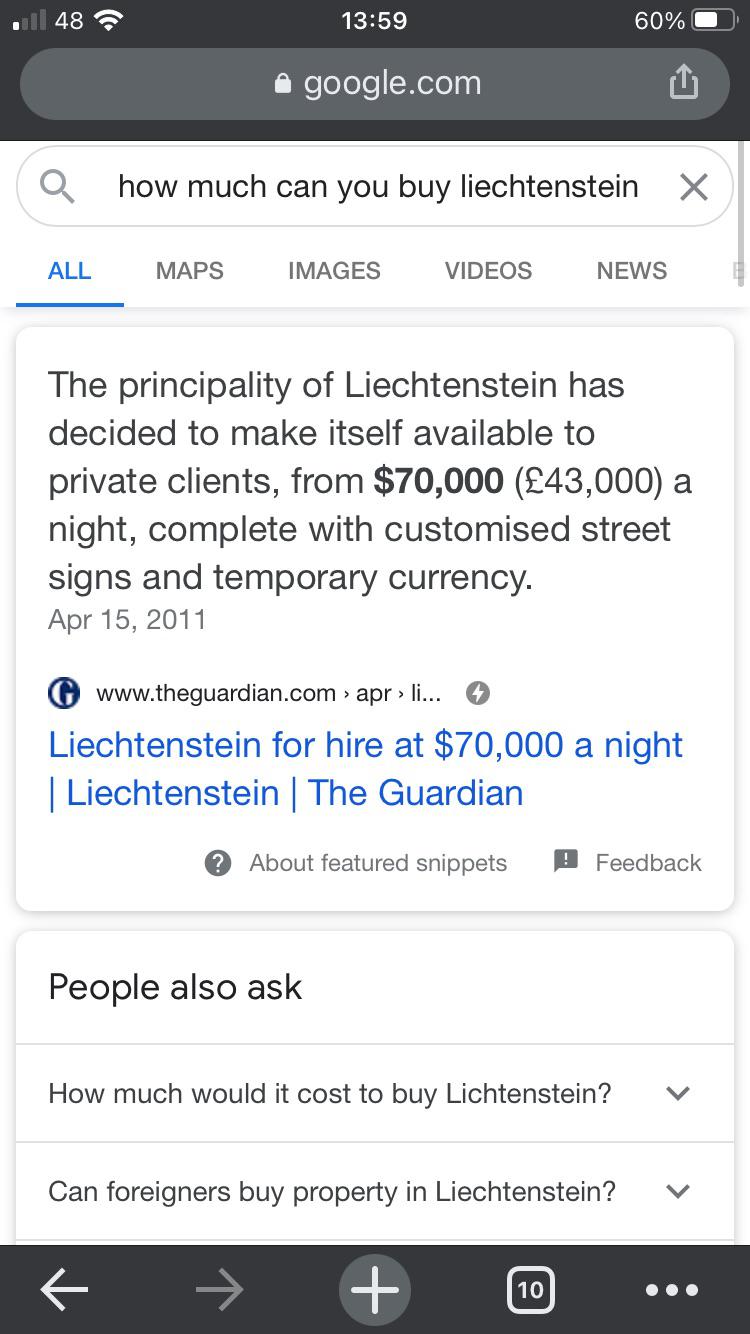Image resolution: width=750 pixels, height=1334 pixels.
Task: Switch to the IMAGES tab
Action: pos(333,270)
